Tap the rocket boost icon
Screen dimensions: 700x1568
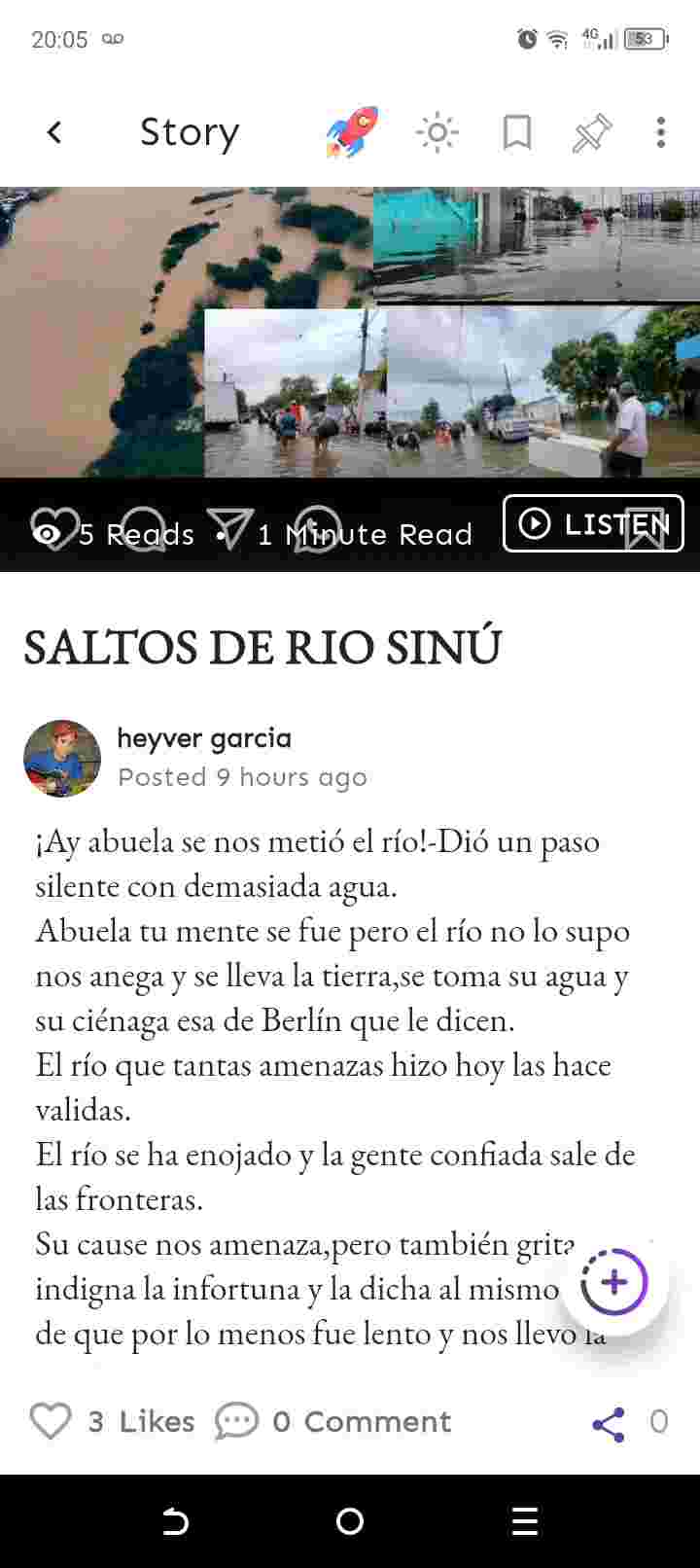(x=351, y=132)
